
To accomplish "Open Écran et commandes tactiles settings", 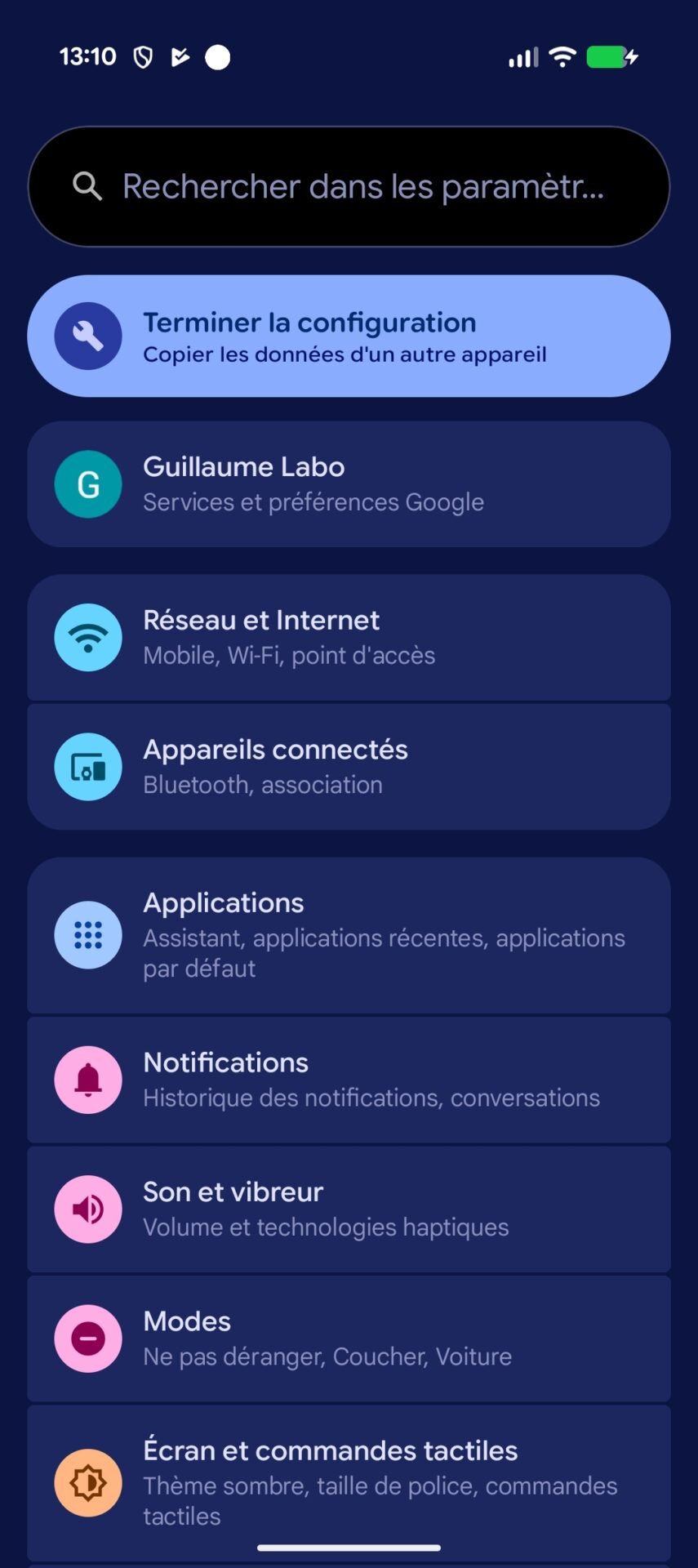I will pyautogui.click(x=349, y=1483).
